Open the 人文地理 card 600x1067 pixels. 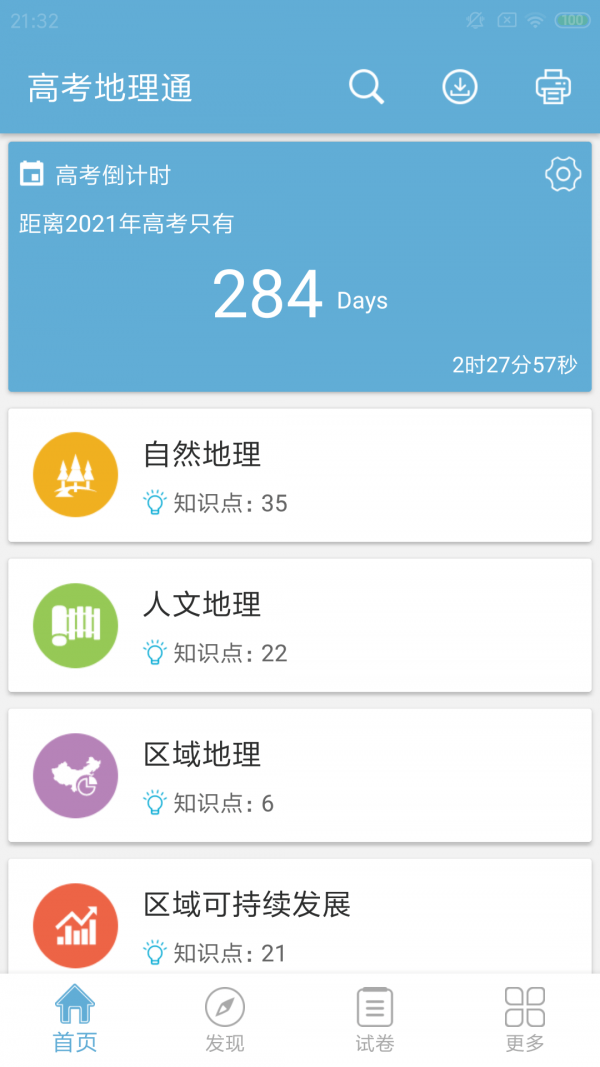(300, 625)
